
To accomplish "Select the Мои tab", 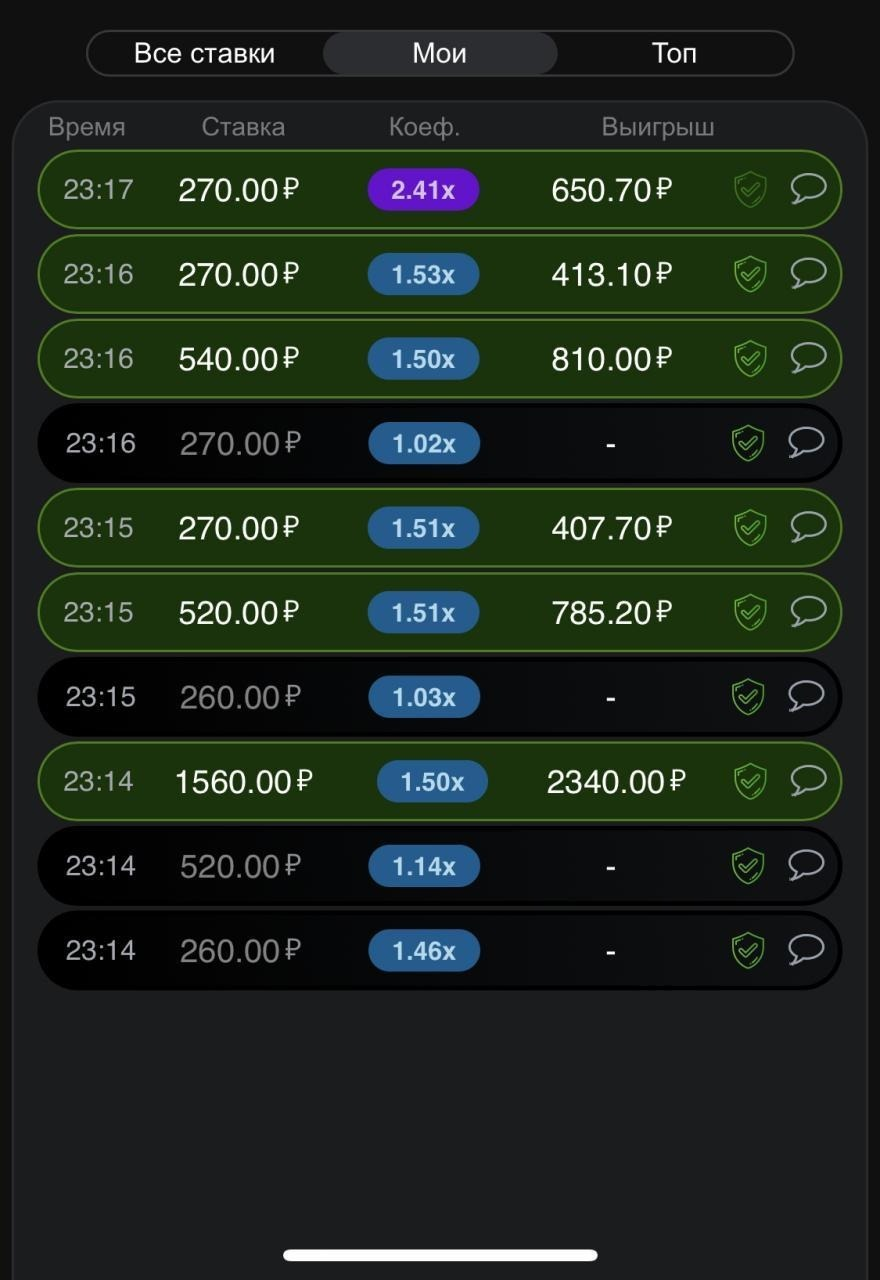I will [440, 53].
